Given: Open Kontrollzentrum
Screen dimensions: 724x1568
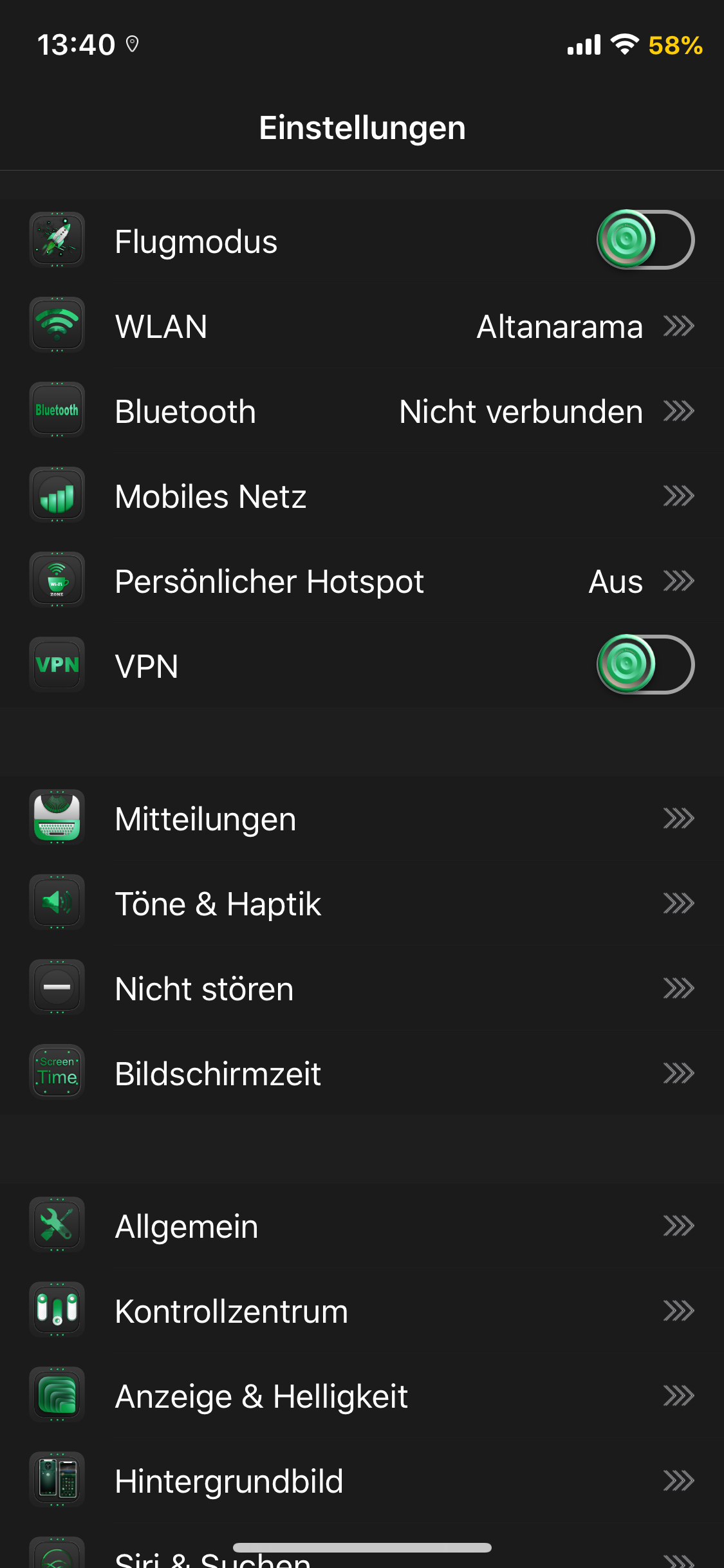Looking at the screenshot, I should (x=362, y=1311).
